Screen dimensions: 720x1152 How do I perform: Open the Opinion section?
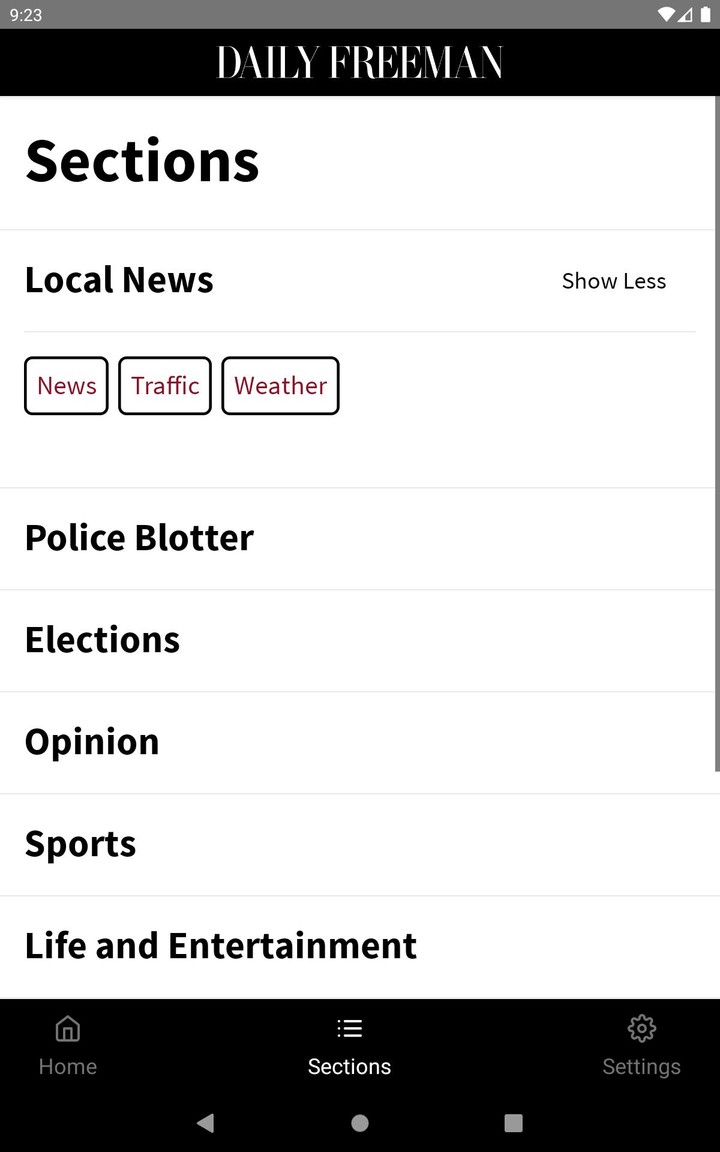(91, 741)
